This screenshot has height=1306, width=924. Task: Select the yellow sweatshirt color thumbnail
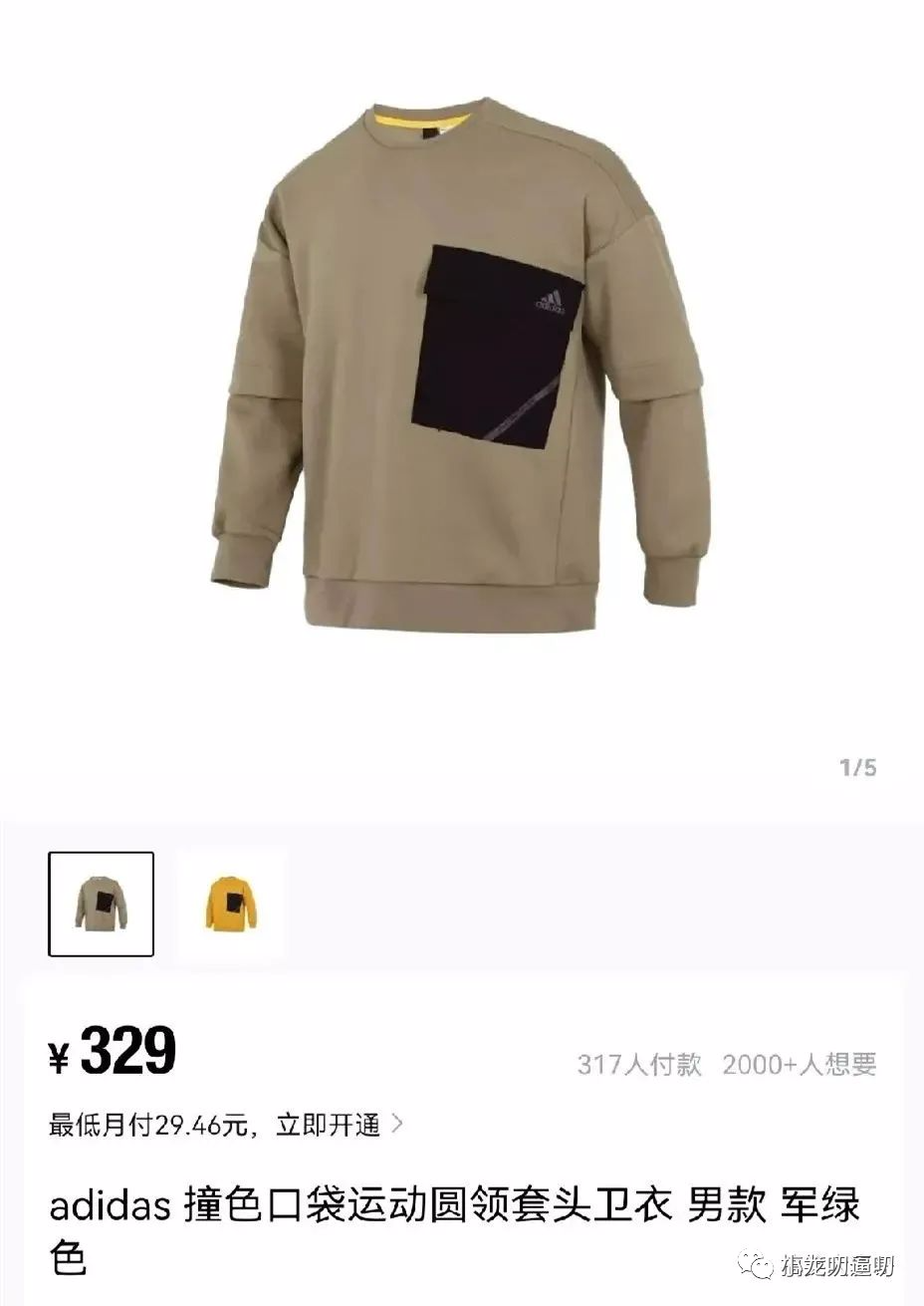click(231, 904)
